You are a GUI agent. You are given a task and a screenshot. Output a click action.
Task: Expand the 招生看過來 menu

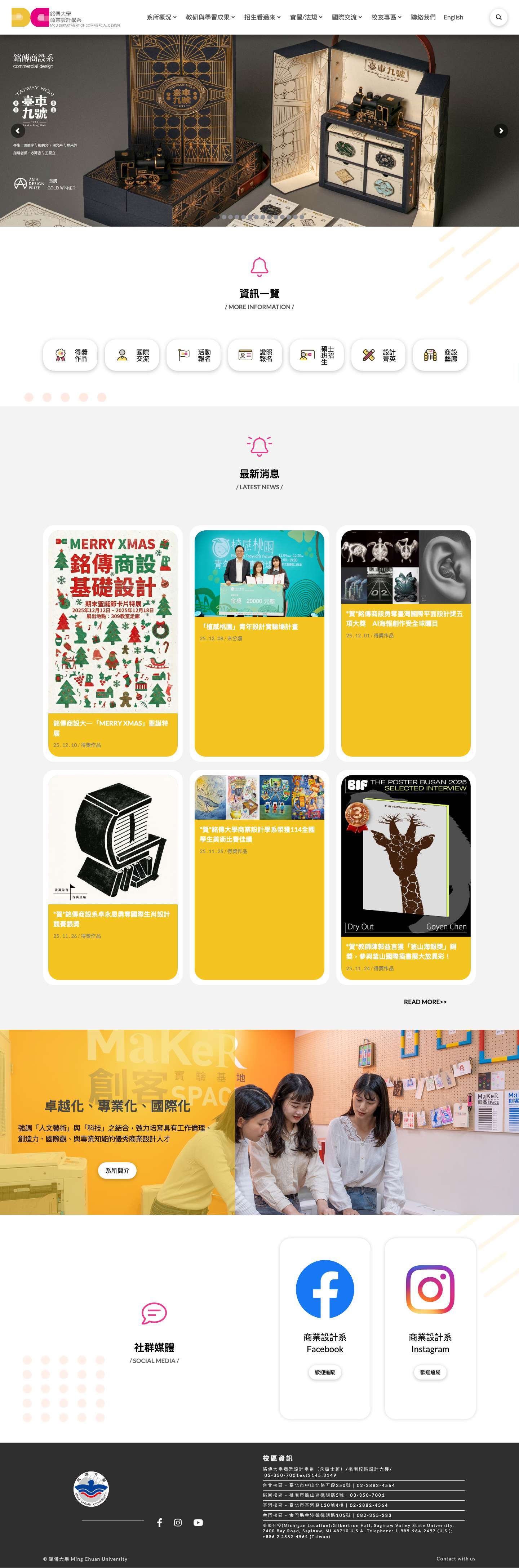262,17
